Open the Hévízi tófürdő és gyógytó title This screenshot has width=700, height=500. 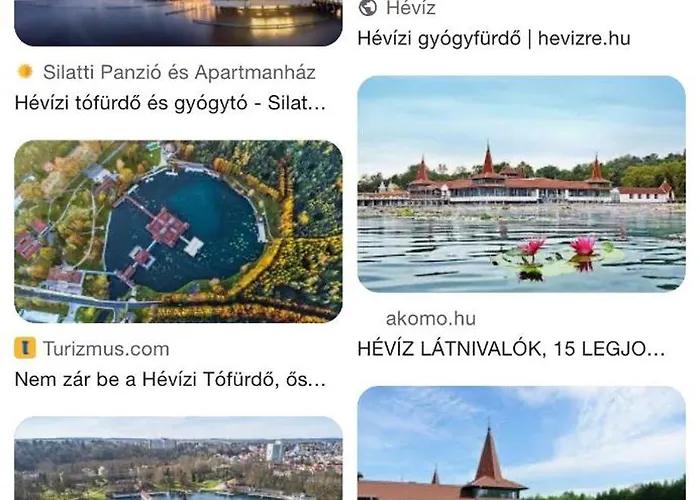(x=170, y=102)
